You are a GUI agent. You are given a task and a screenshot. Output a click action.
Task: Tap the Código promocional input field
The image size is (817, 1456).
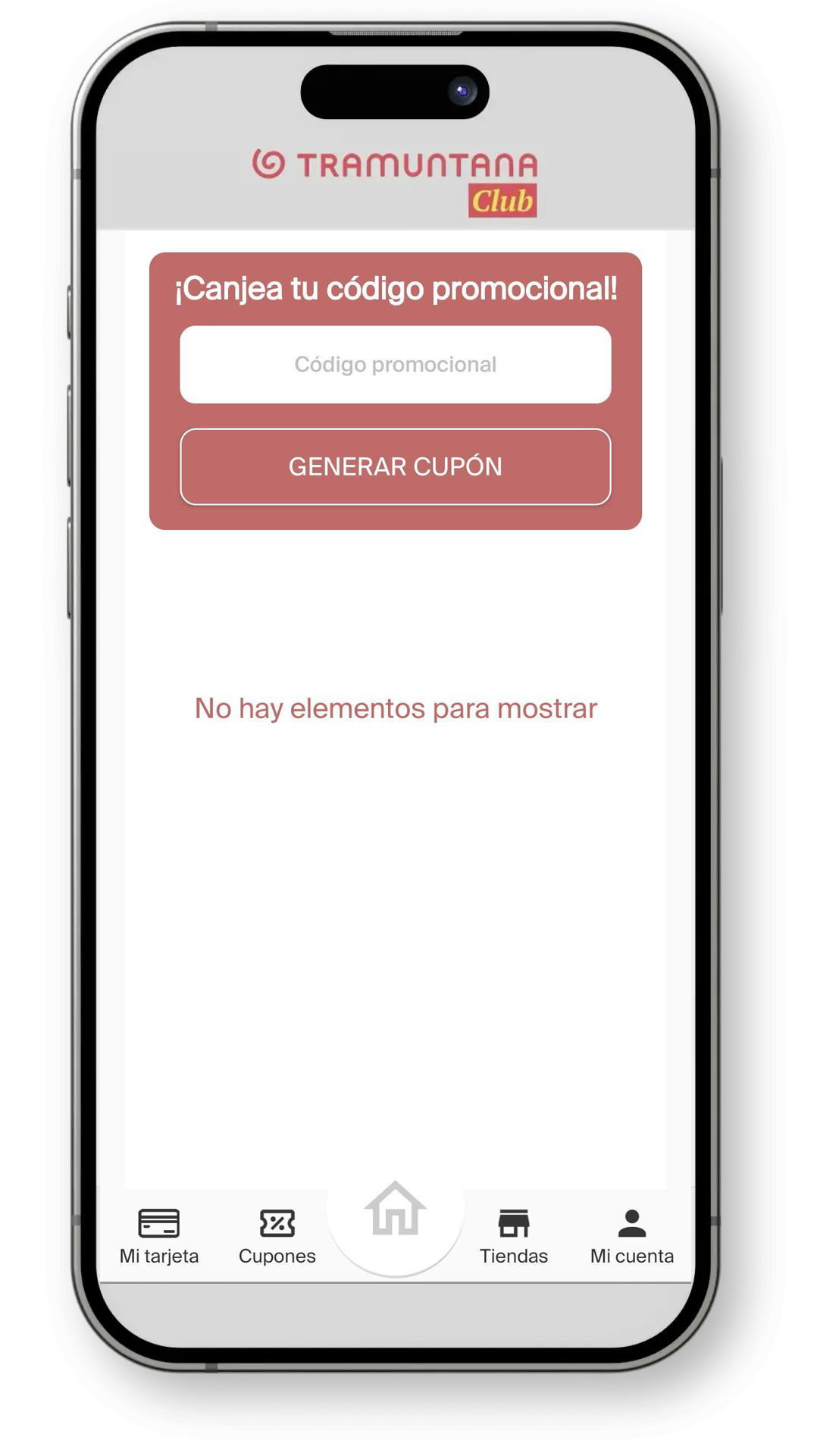click(x=395, y=365)
